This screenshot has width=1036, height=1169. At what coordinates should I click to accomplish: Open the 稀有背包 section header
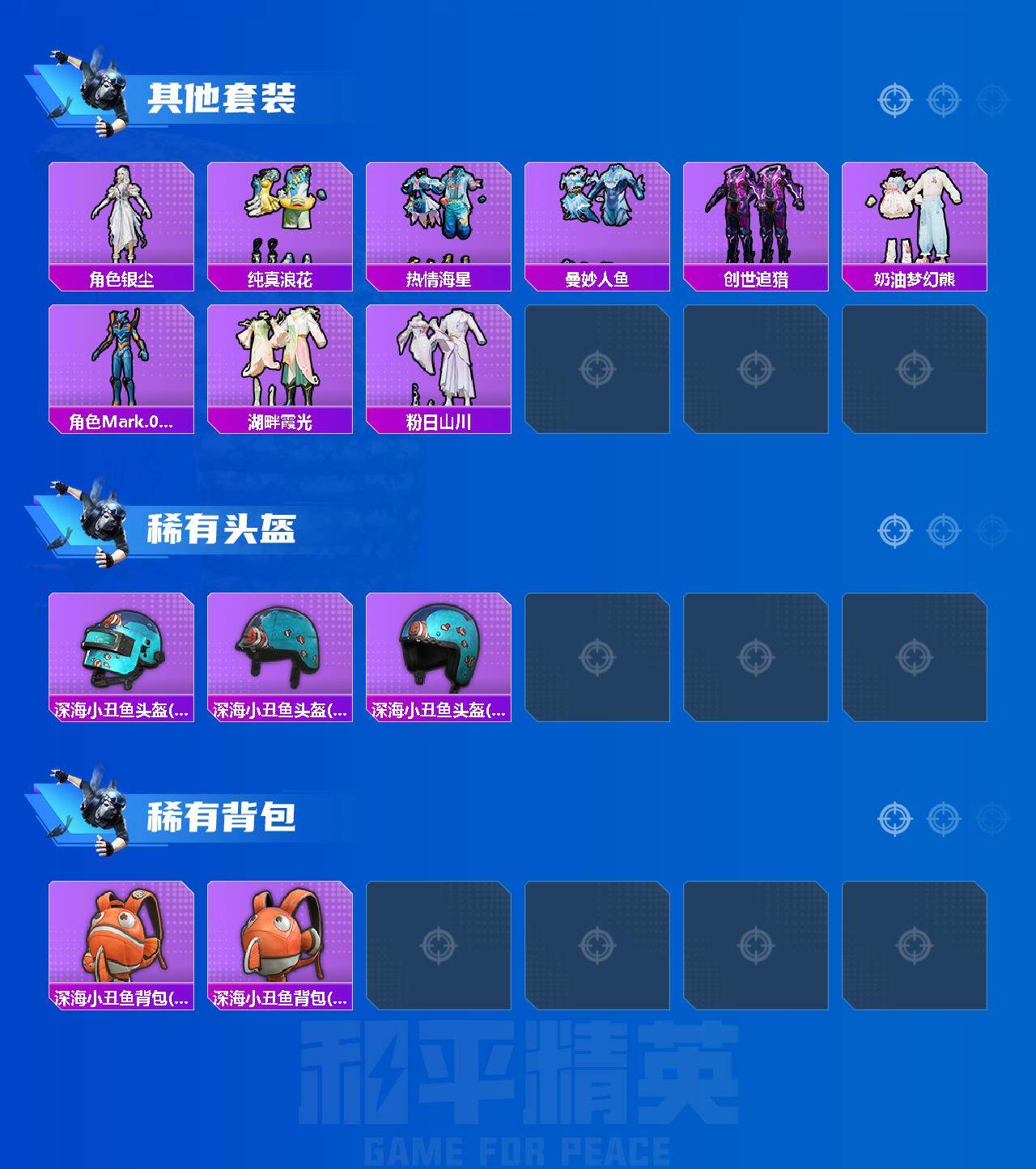(x=227, y=818)
